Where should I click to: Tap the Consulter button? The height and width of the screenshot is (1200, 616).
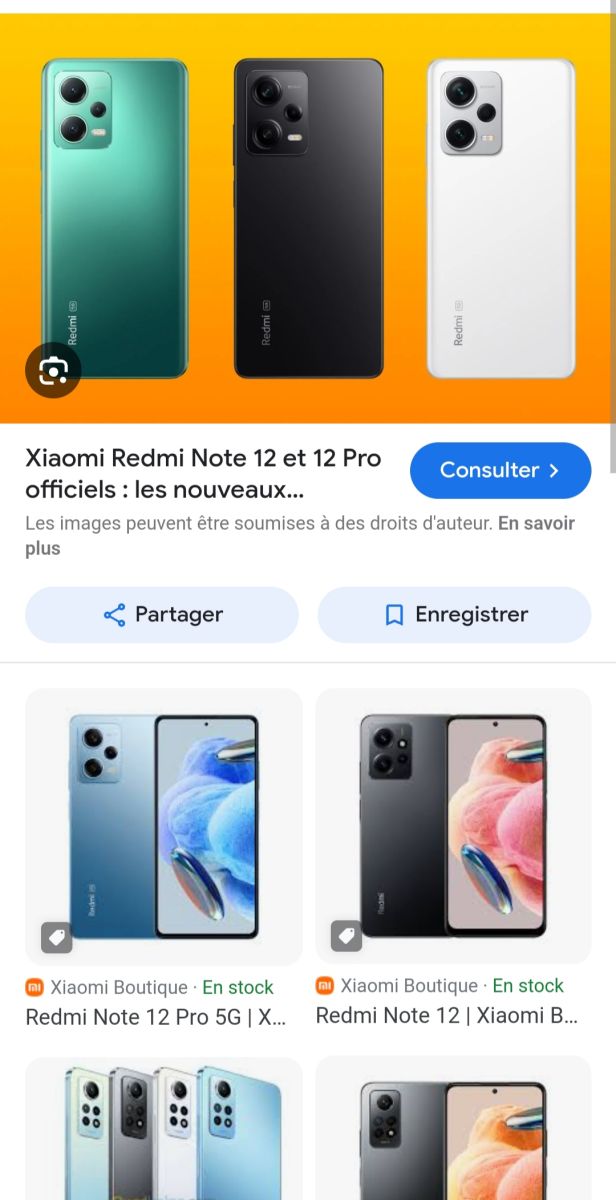tap(500, 470)
